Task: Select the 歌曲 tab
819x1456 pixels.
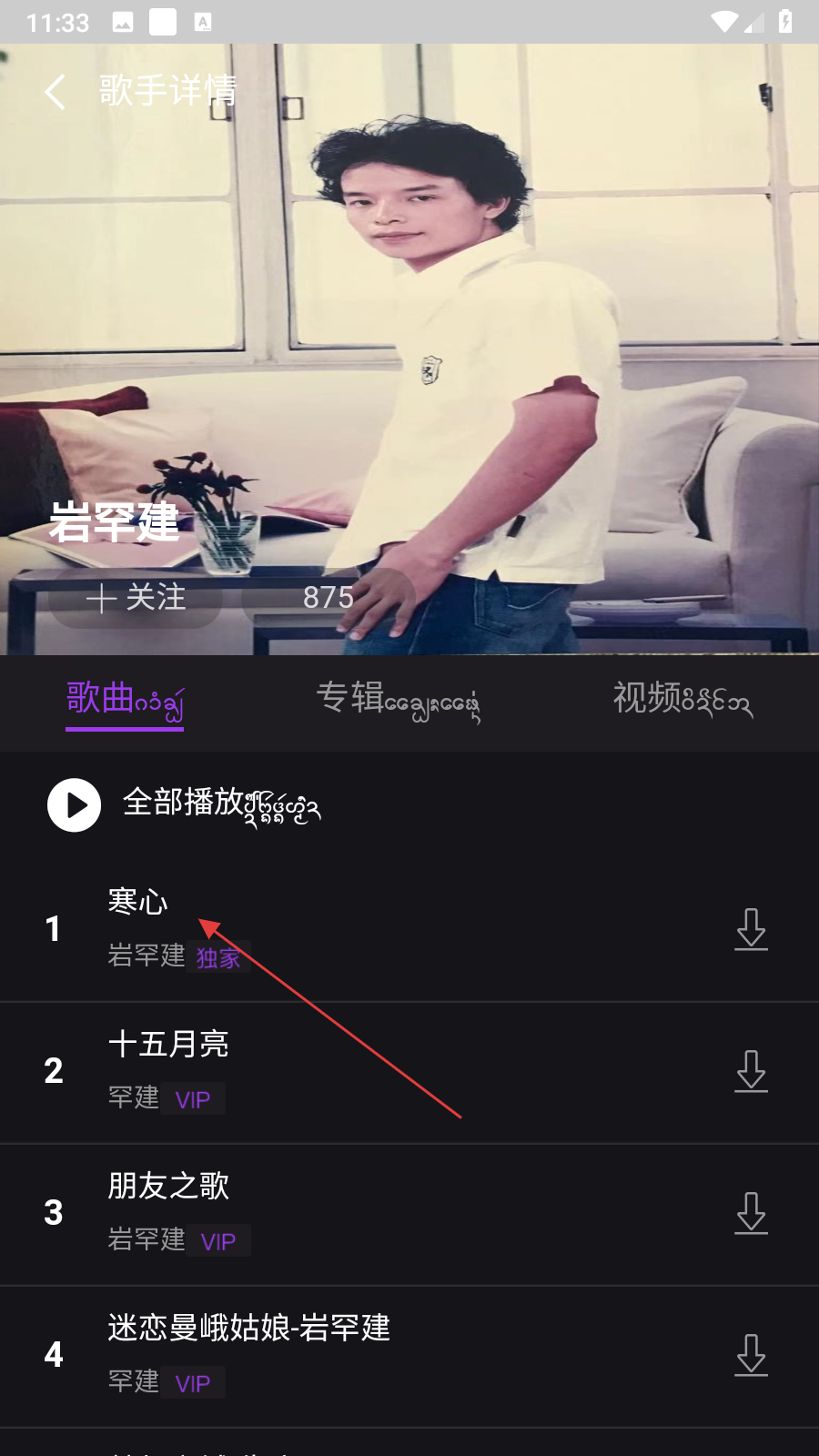Action: [125, 701]
